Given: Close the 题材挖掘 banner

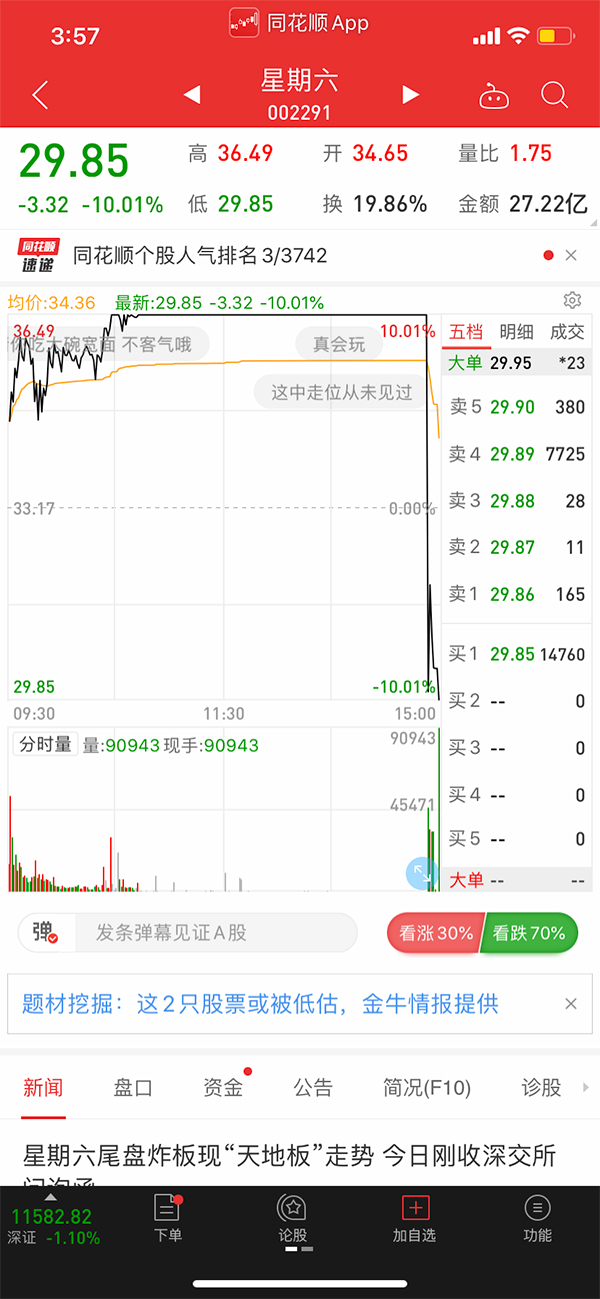Looking at the screenshot, I should tap(571, 1004).
